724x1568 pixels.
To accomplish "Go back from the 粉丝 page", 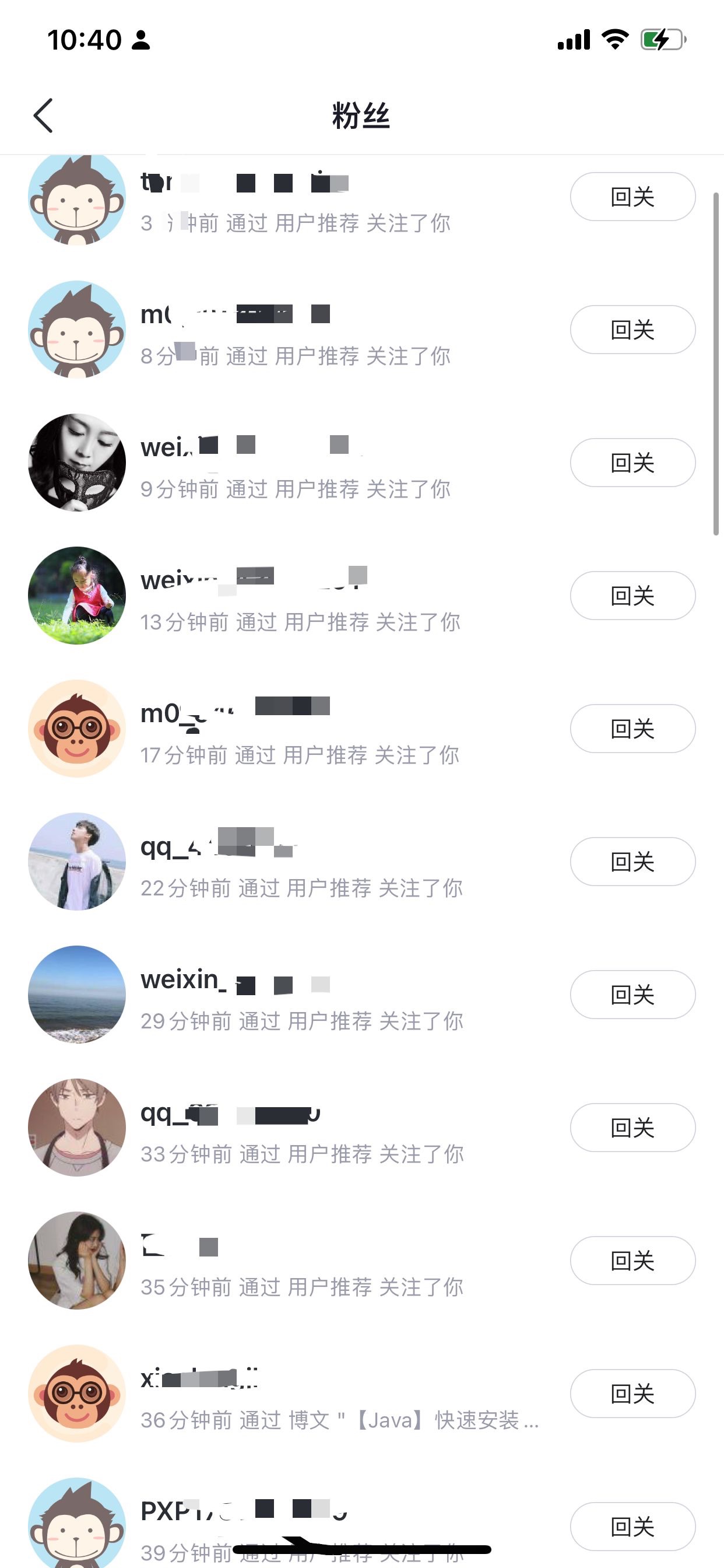I will (x=43, y=115).
